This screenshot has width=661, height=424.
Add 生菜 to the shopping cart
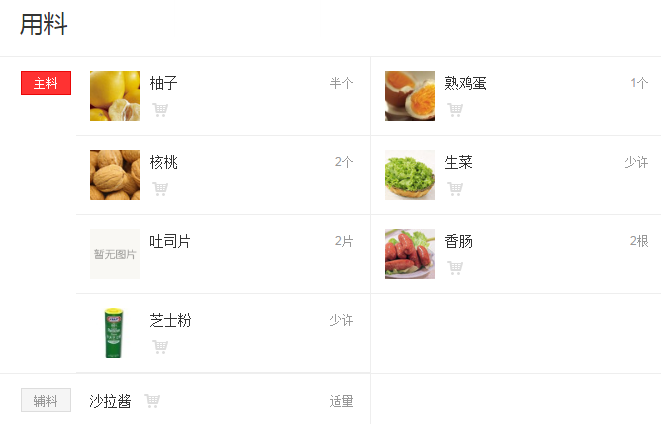pos(455,189)
